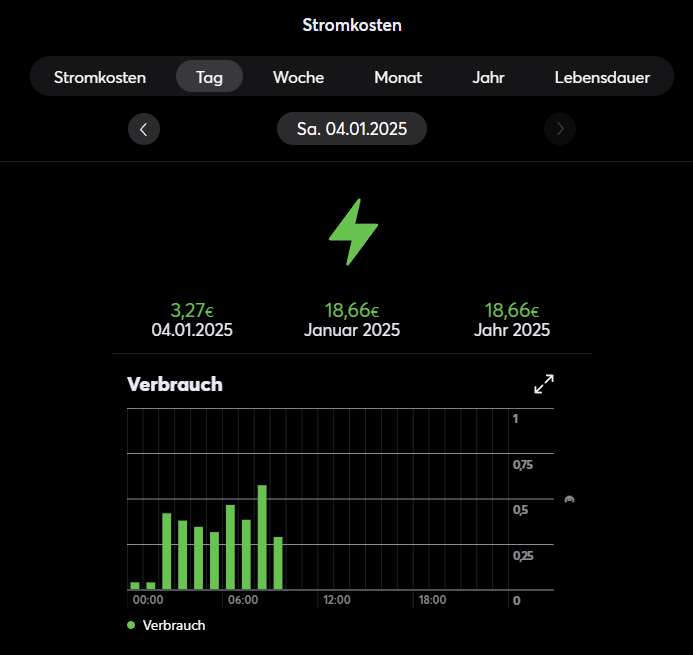Go to the previous day
Image resolution: width=693 pixels, height=655 pixels.
144,129
